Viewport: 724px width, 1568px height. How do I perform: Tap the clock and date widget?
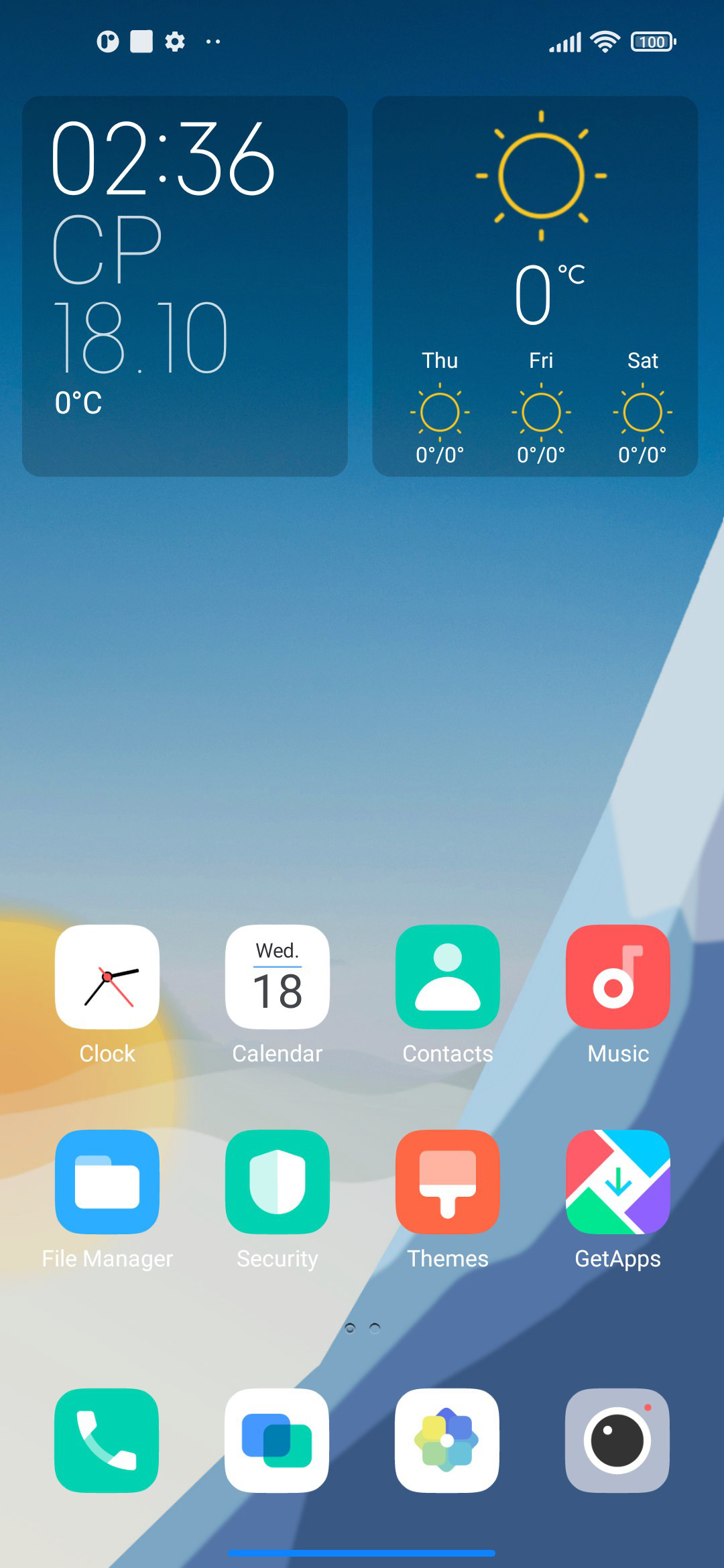[185, 286]
